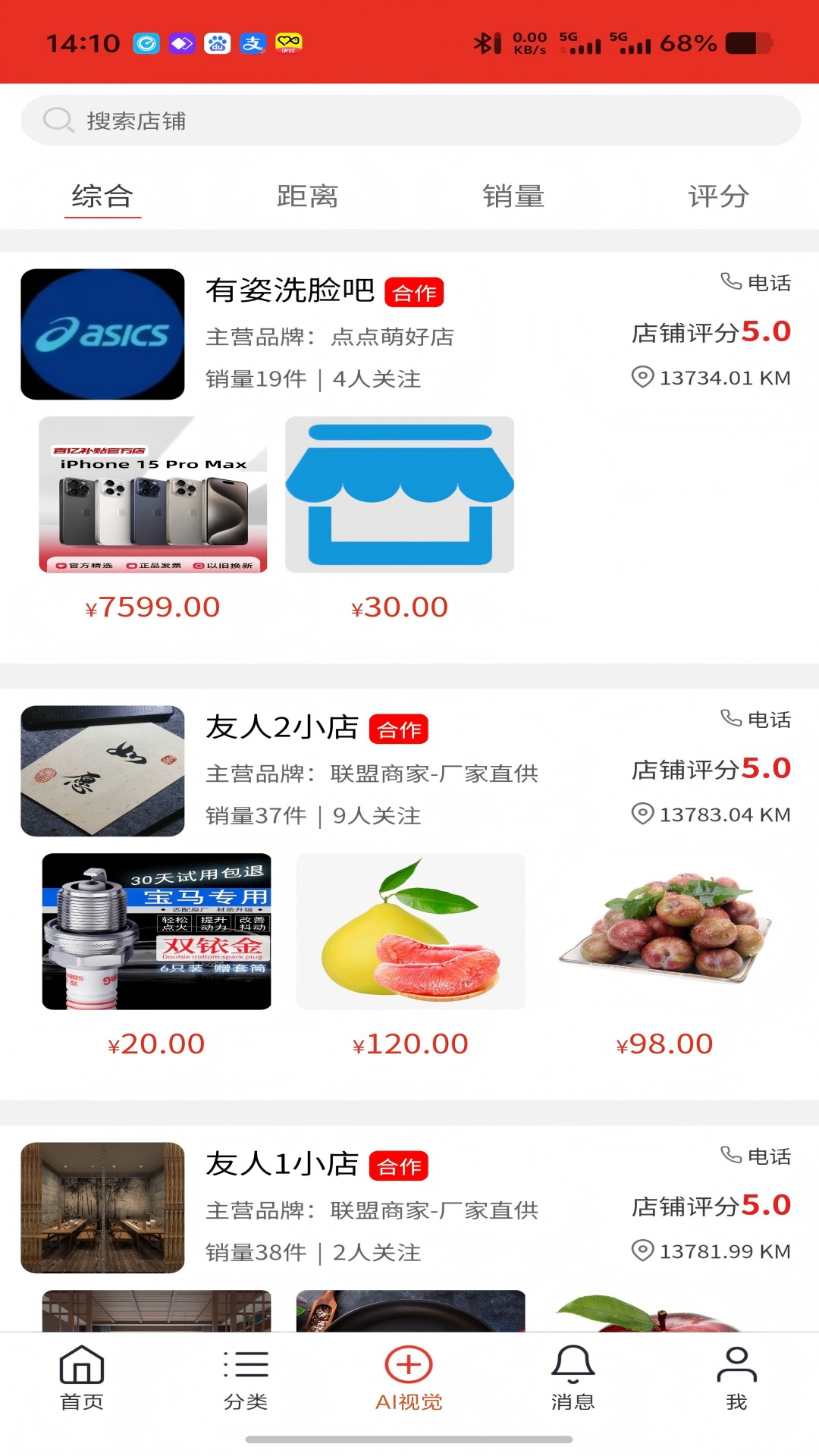The width and height of the screenshot is (819, 1456).
Task: Open messages via 消息 bell icon
Action: coord(573,1380)
